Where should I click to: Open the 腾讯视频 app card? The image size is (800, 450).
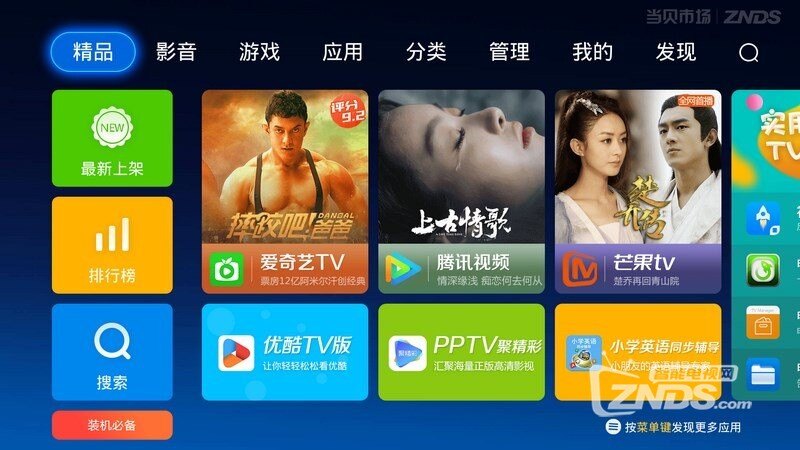(x=461, y=191)
